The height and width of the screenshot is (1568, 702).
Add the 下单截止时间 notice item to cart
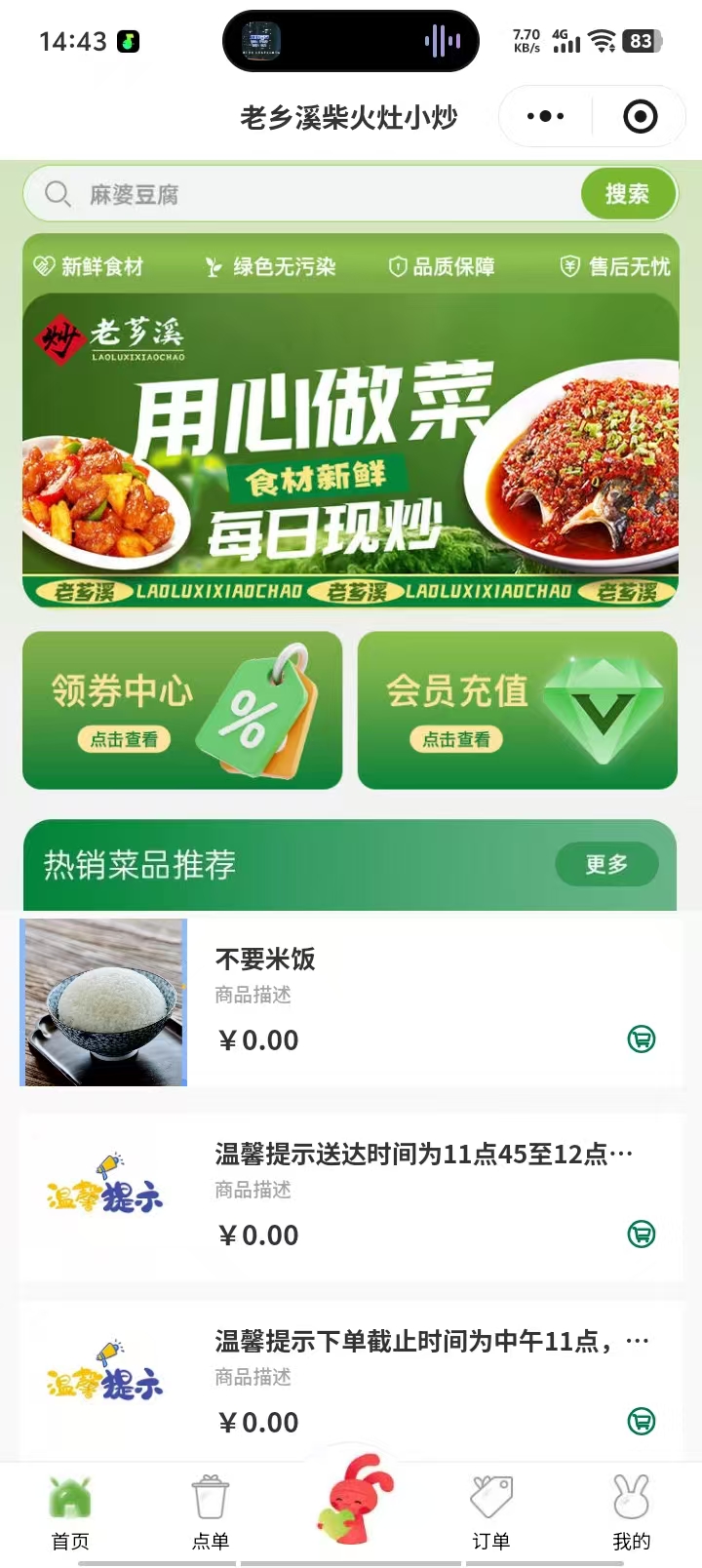642,1421
